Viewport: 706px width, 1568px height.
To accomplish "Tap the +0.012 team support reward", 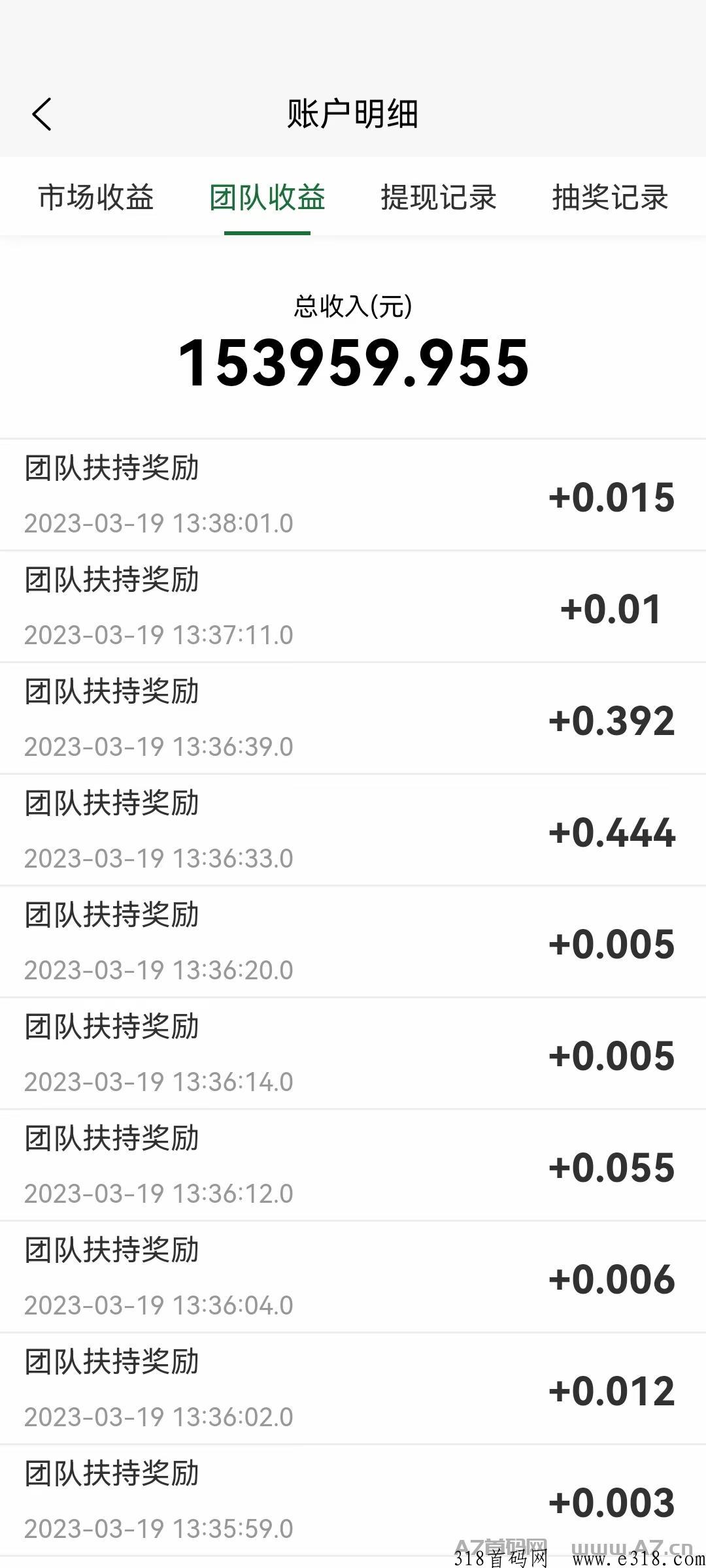I will 353,1388.
